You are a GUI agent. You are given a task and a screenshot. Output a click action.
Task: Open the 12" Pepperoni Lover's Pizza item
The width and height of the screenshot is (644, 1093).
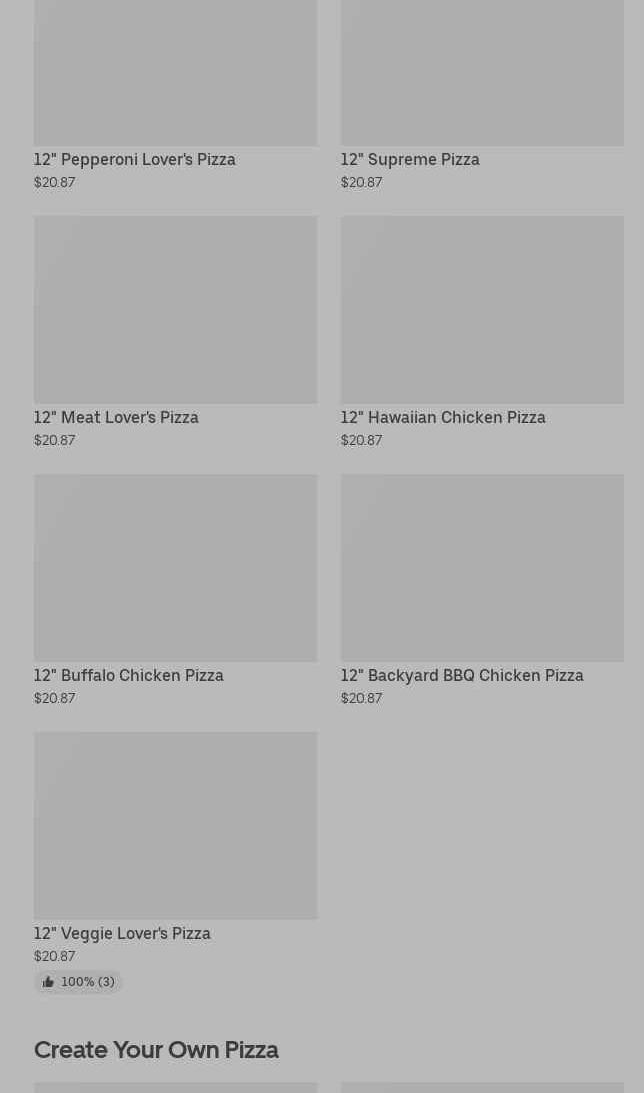point(176,95)
